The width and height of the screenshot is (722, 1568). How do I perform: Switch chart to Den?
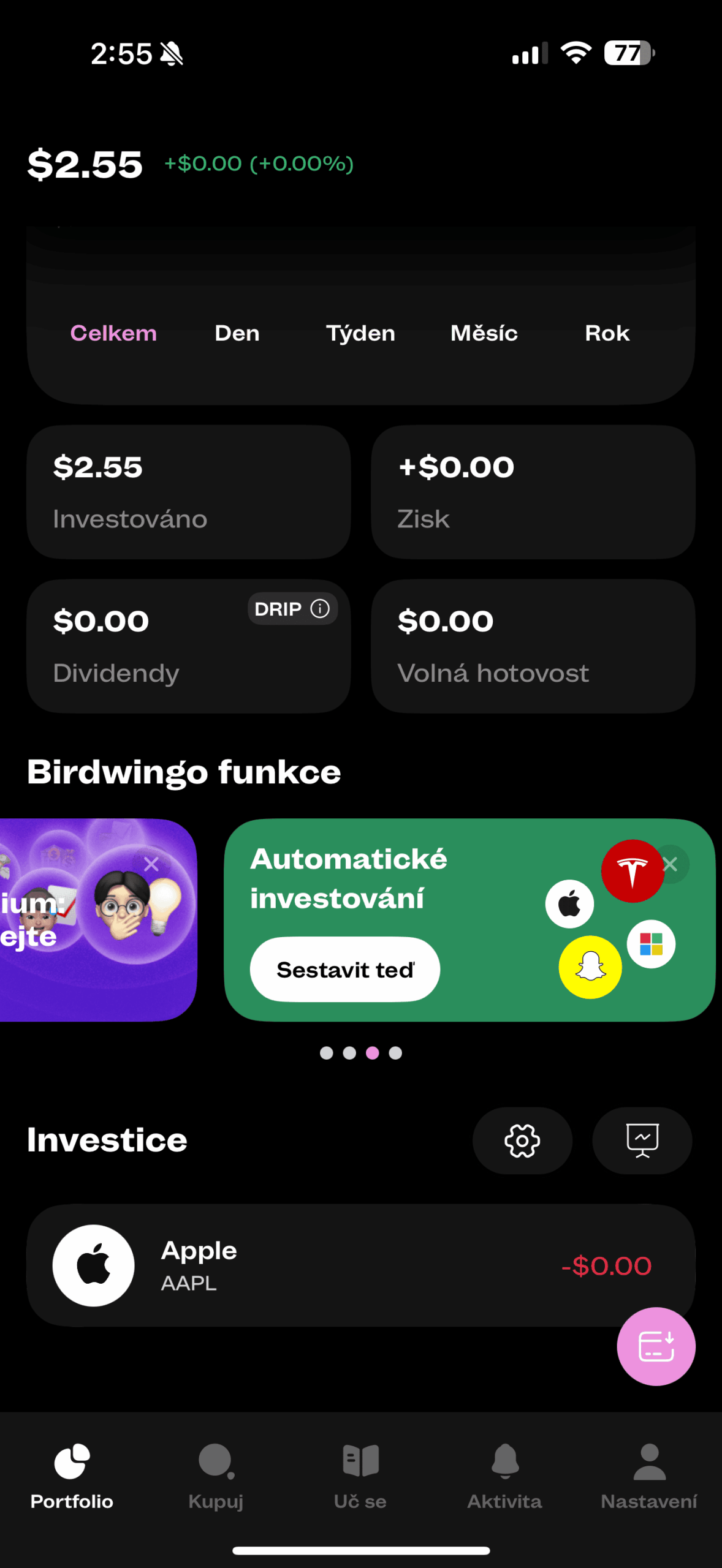pos(237,333)
